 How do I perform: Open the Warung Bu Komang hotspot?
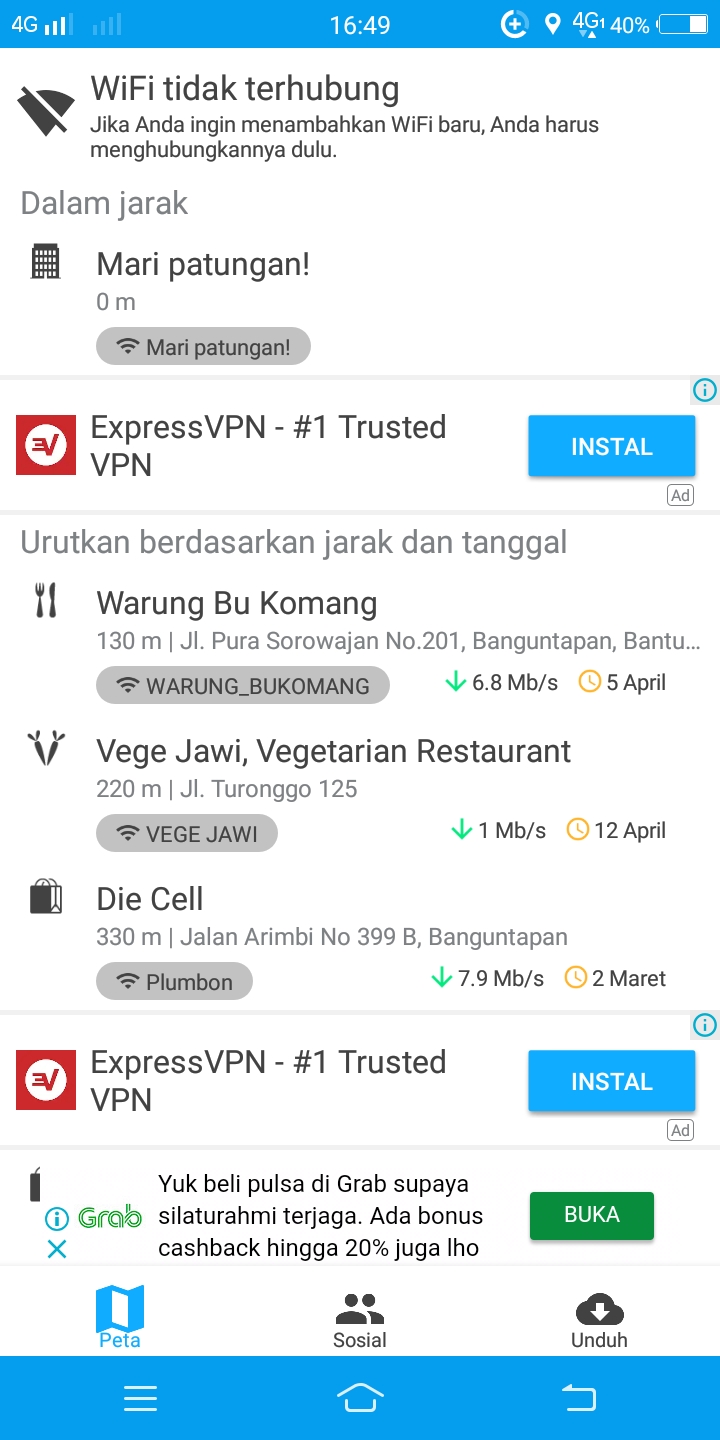[x=237, y=604]
